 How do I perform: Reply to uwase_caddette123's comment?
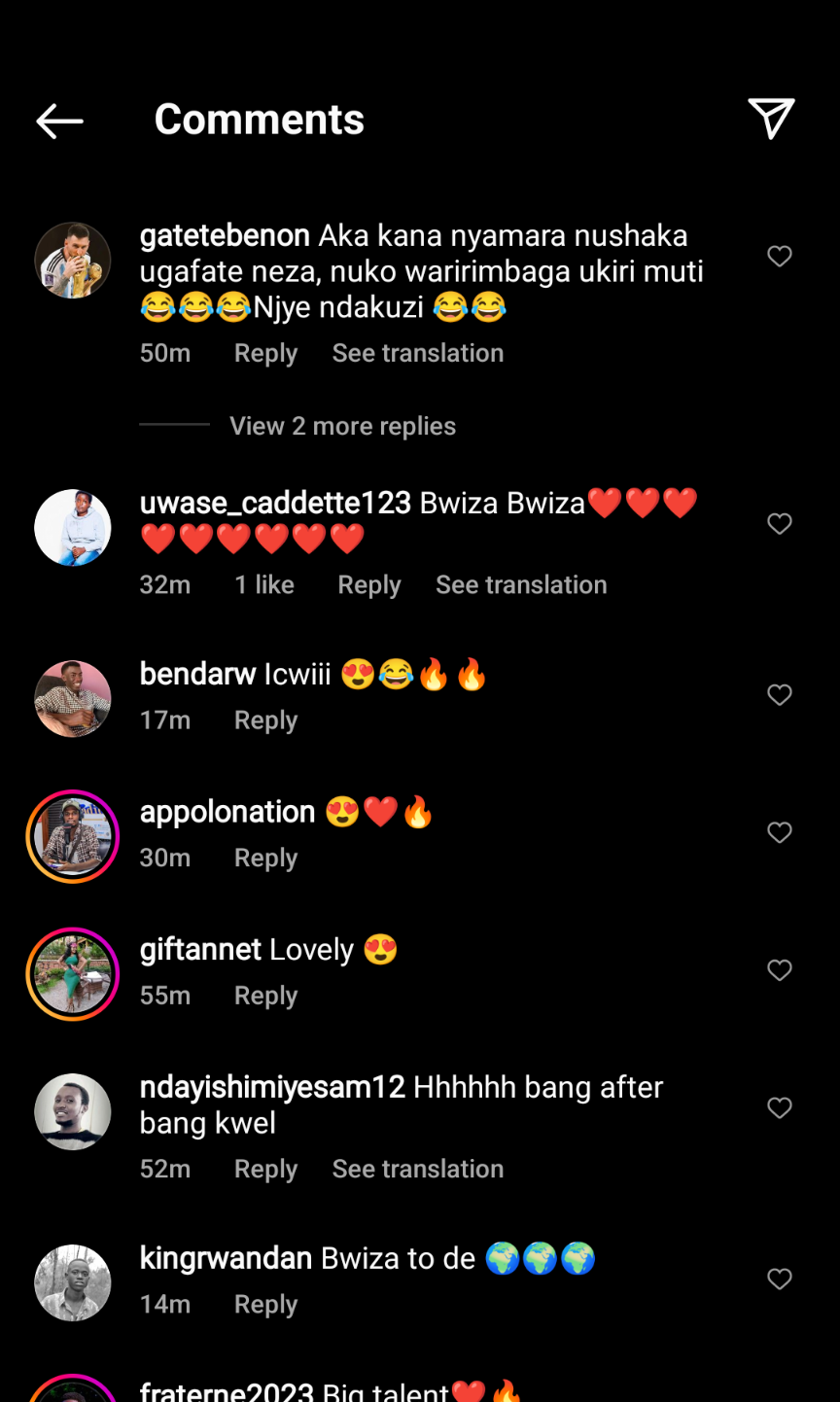tap(368, 584)
